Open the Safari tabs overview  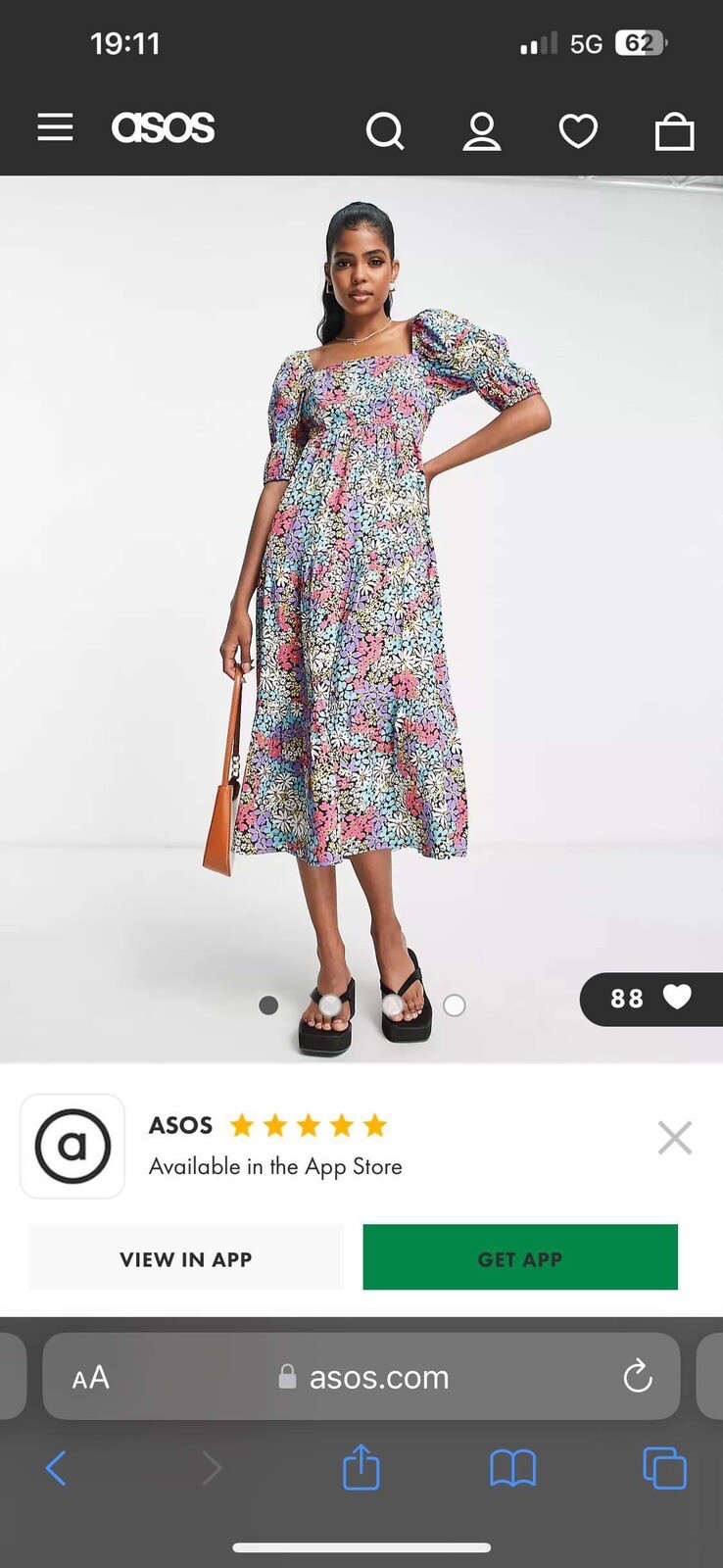663,1468
